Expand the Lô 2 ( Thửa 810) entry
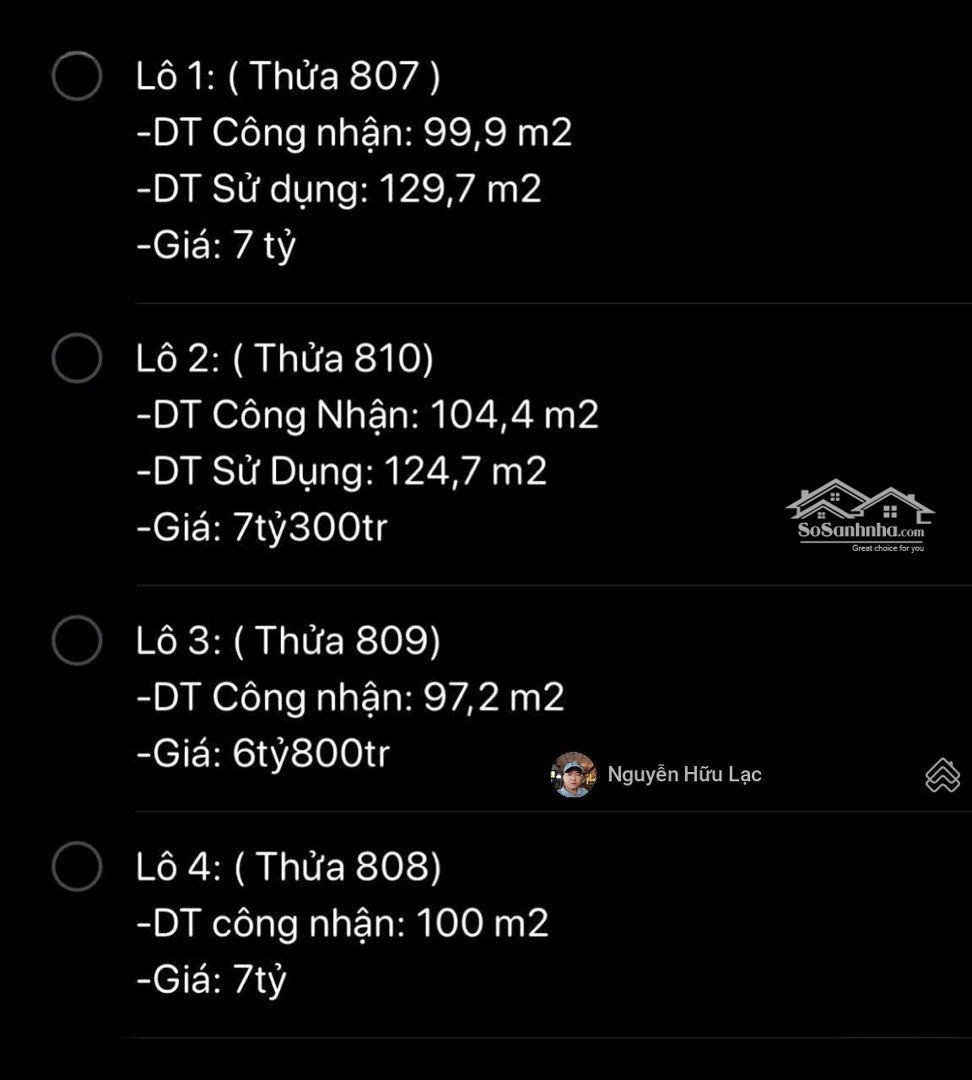The height and width of the screenshot is (1080, 972). coord(285,358)
